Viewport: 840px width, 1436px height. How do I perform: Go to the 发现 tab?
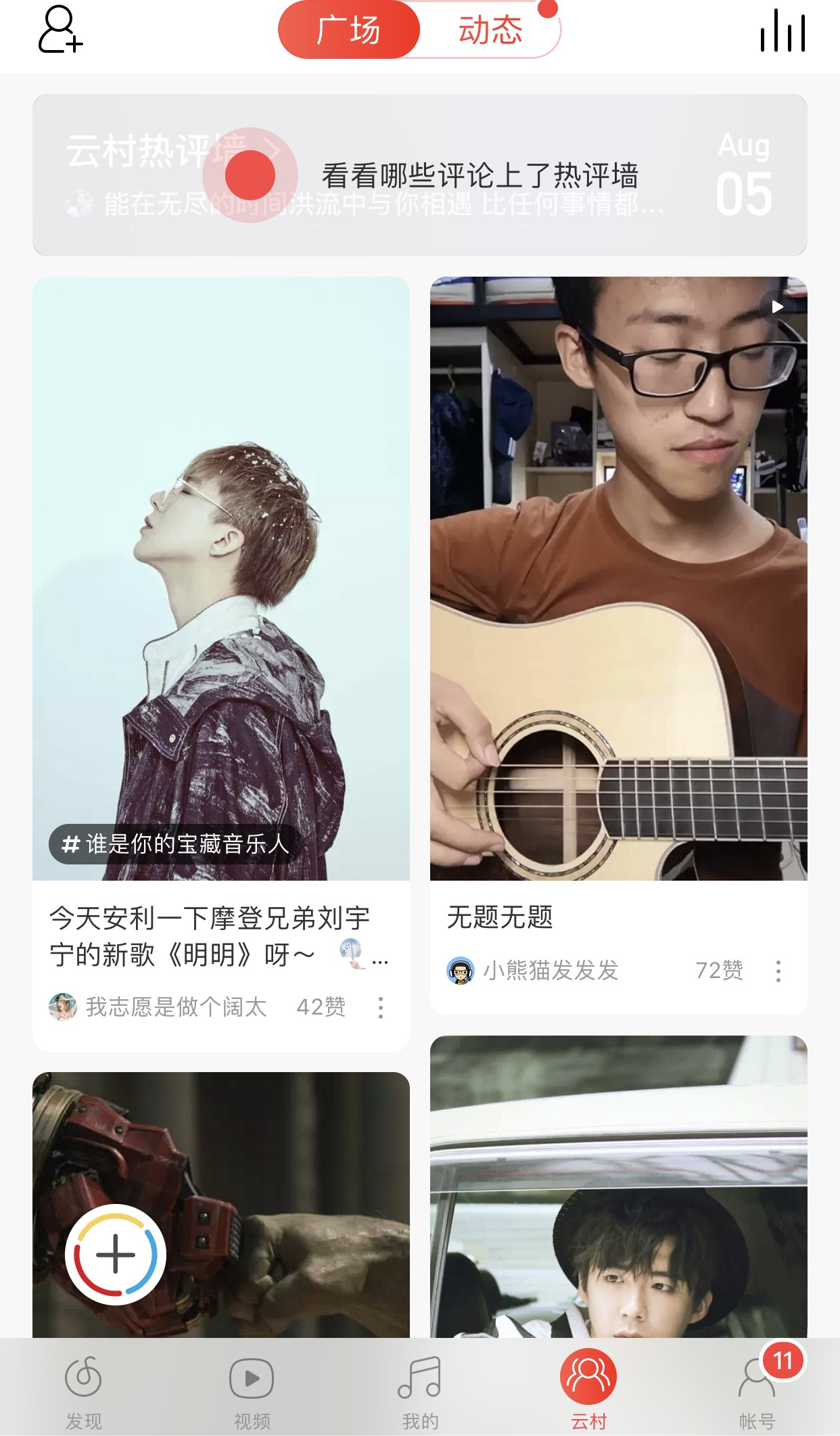pos(84,1388)
